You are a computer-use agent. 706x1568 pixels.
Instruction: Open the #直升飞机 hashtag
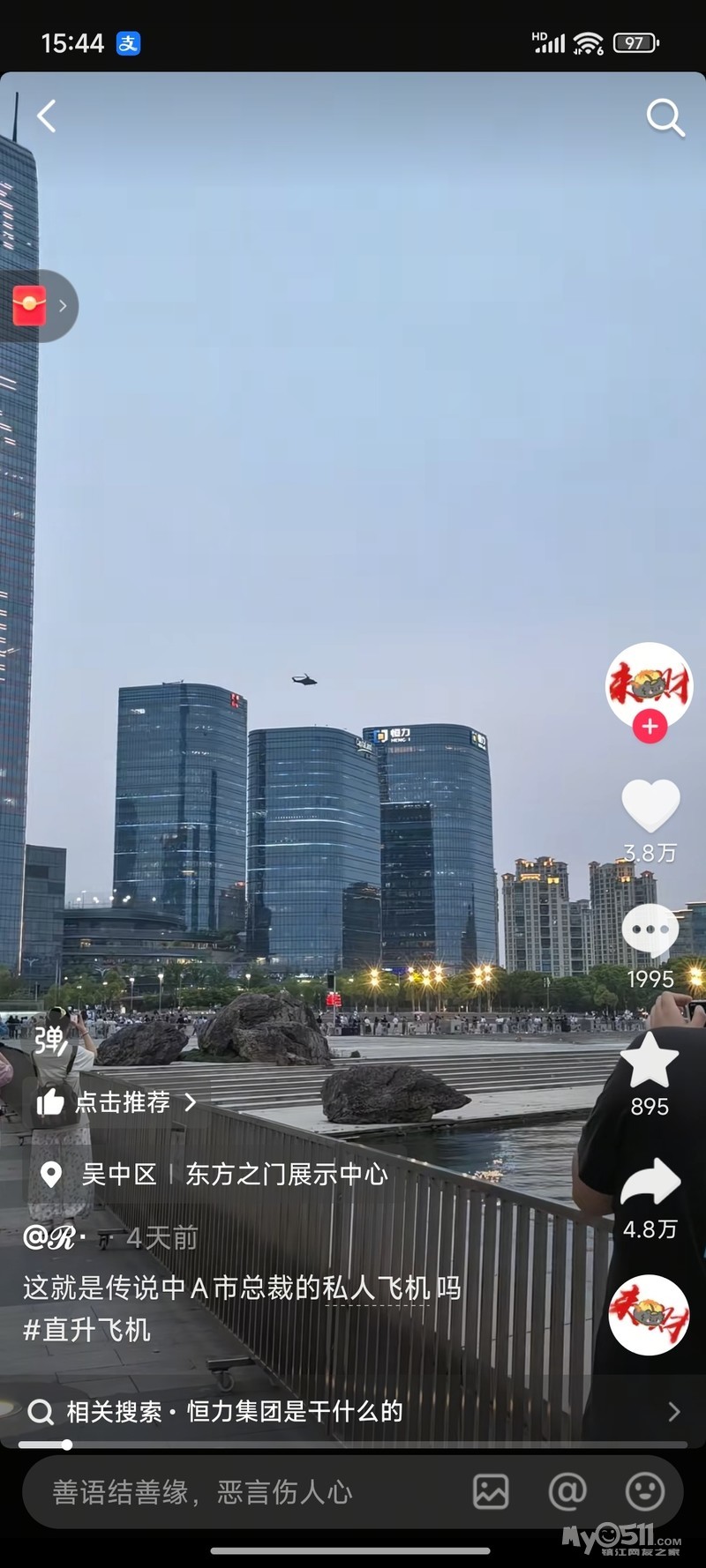coord(87,1330)
